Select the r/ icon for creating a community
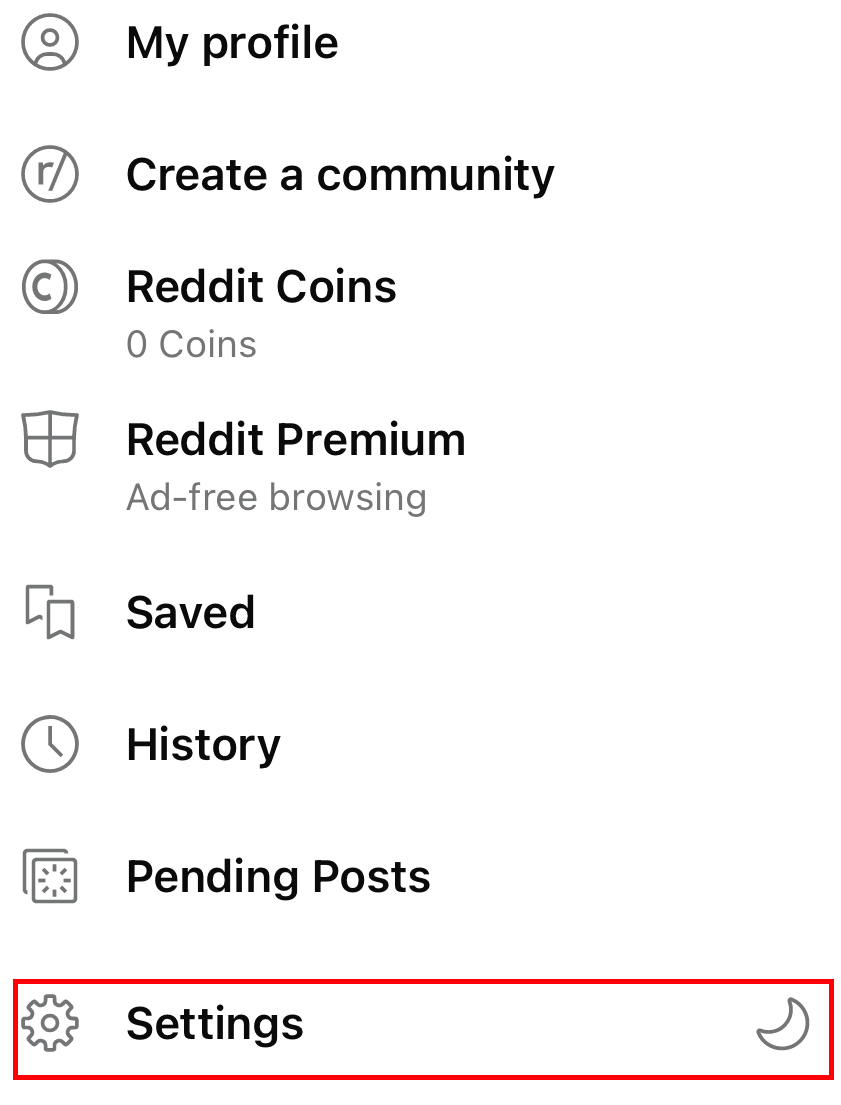 [x=49, y=174]
